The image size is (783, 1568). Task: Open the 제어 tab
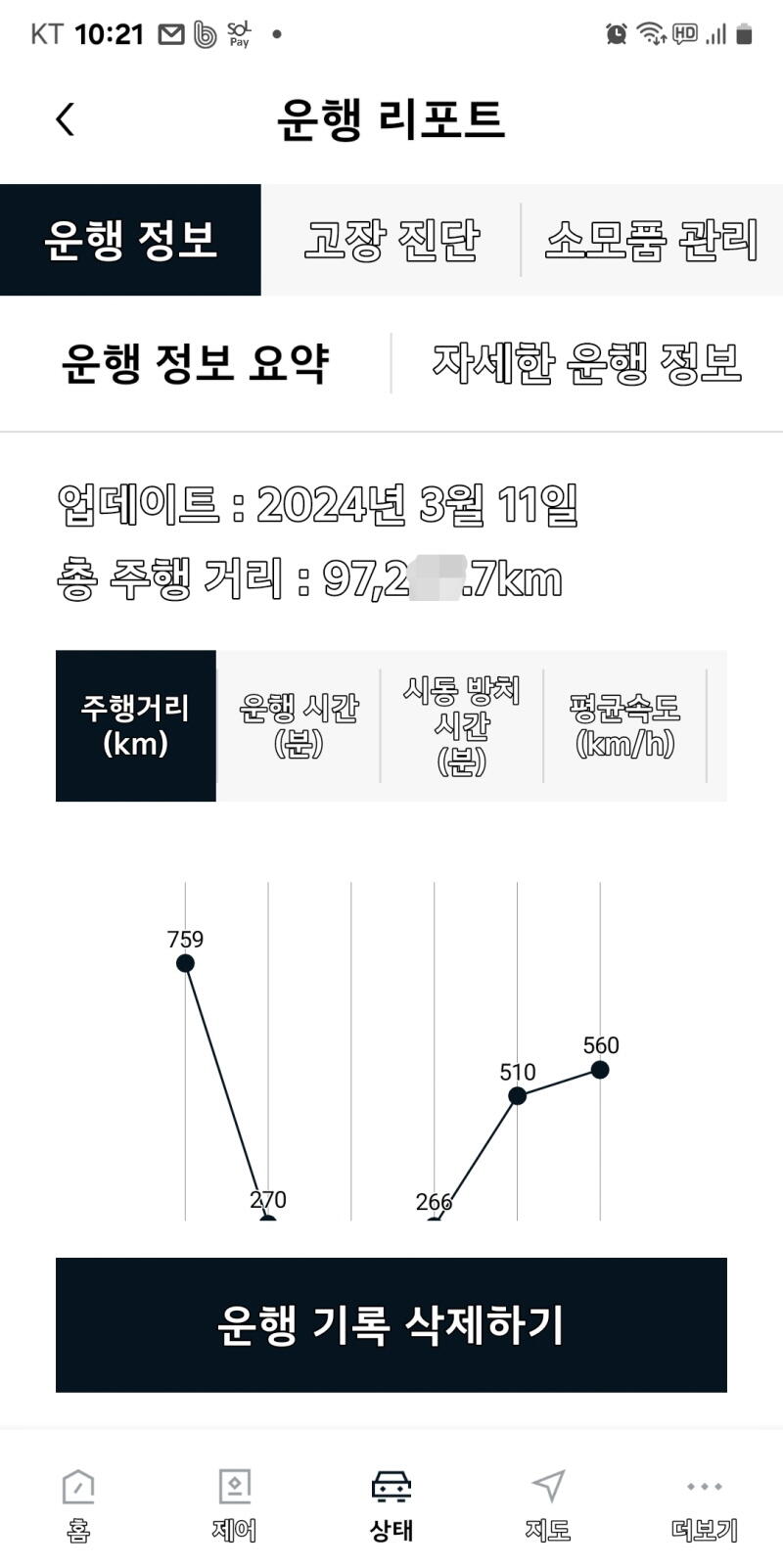pos(235,1505)
